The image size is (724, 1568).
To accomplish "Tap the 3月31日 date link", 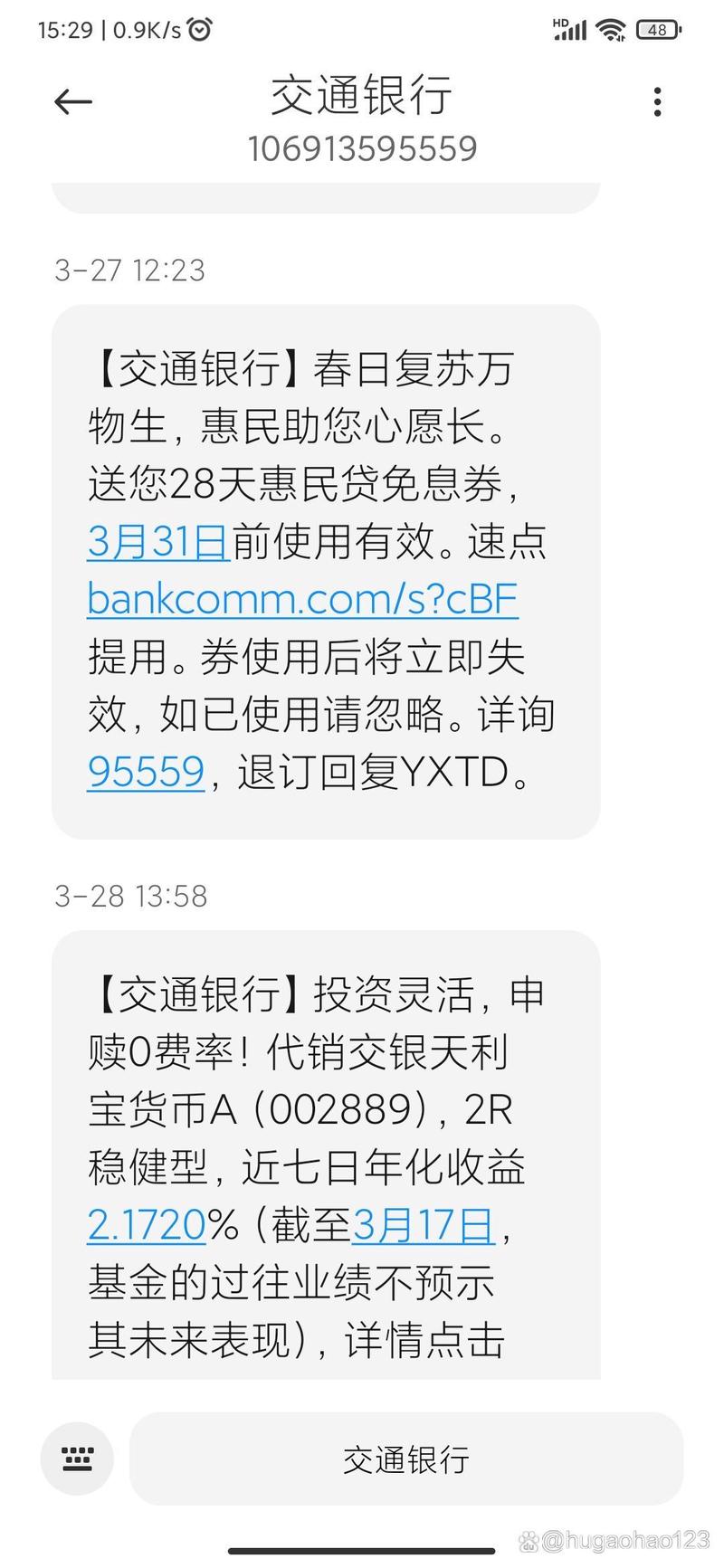I will point(158,541).
